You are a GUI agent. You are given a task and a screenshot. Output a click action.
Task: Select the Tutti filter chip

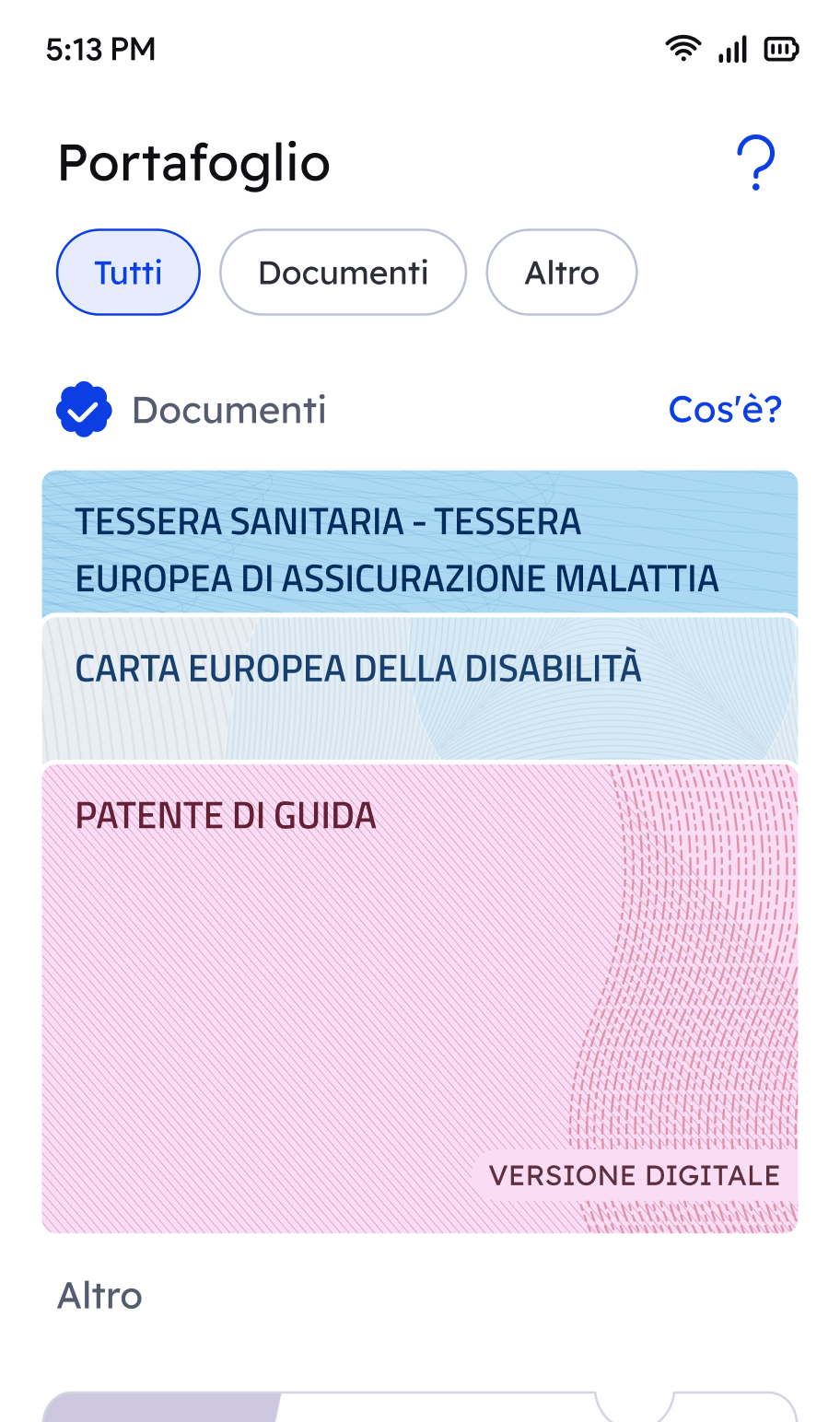click(128, 273)
